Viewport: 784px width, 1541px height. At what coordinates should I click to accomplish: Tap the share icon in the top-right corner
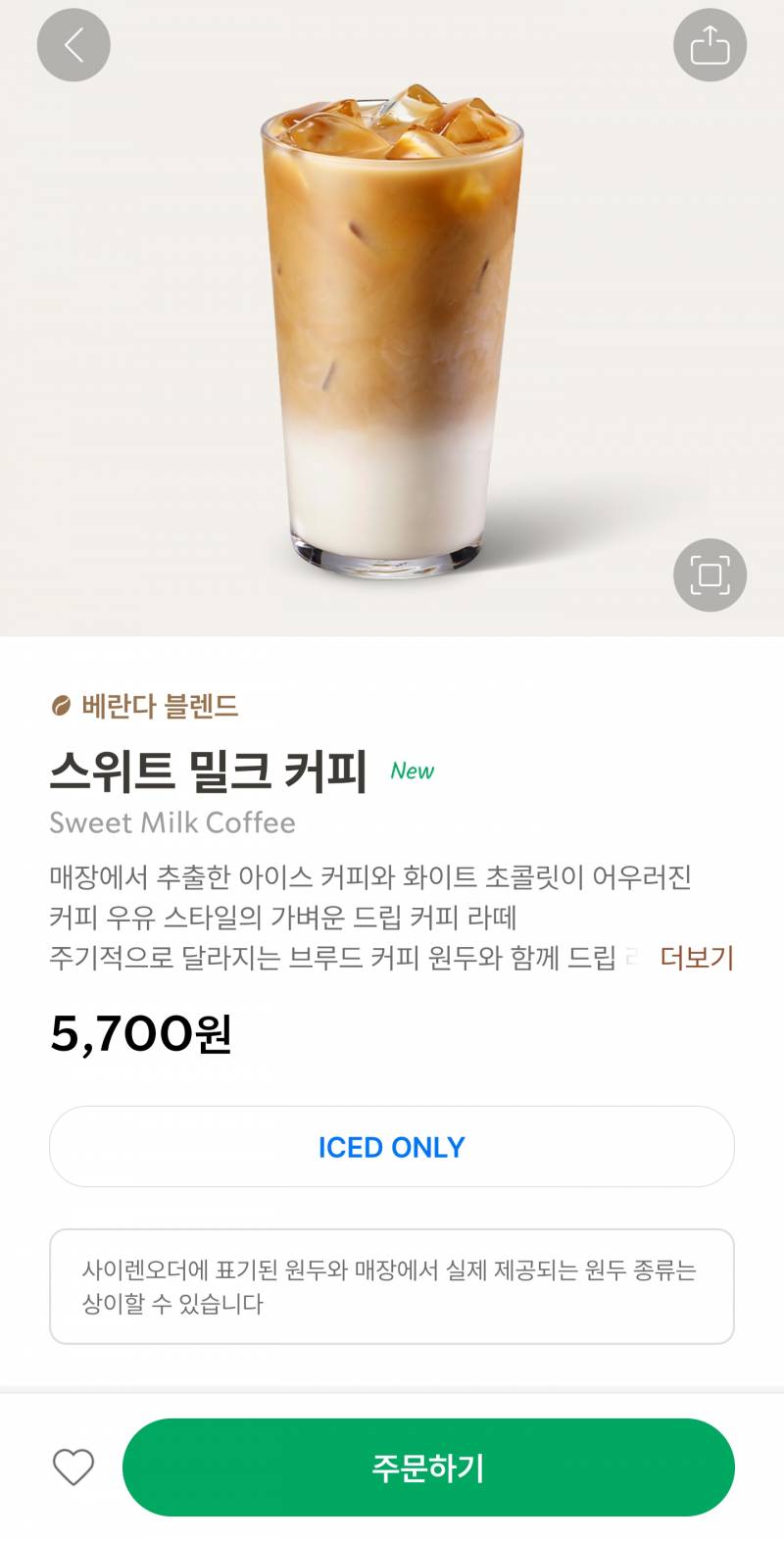click(x=710, y=44)
